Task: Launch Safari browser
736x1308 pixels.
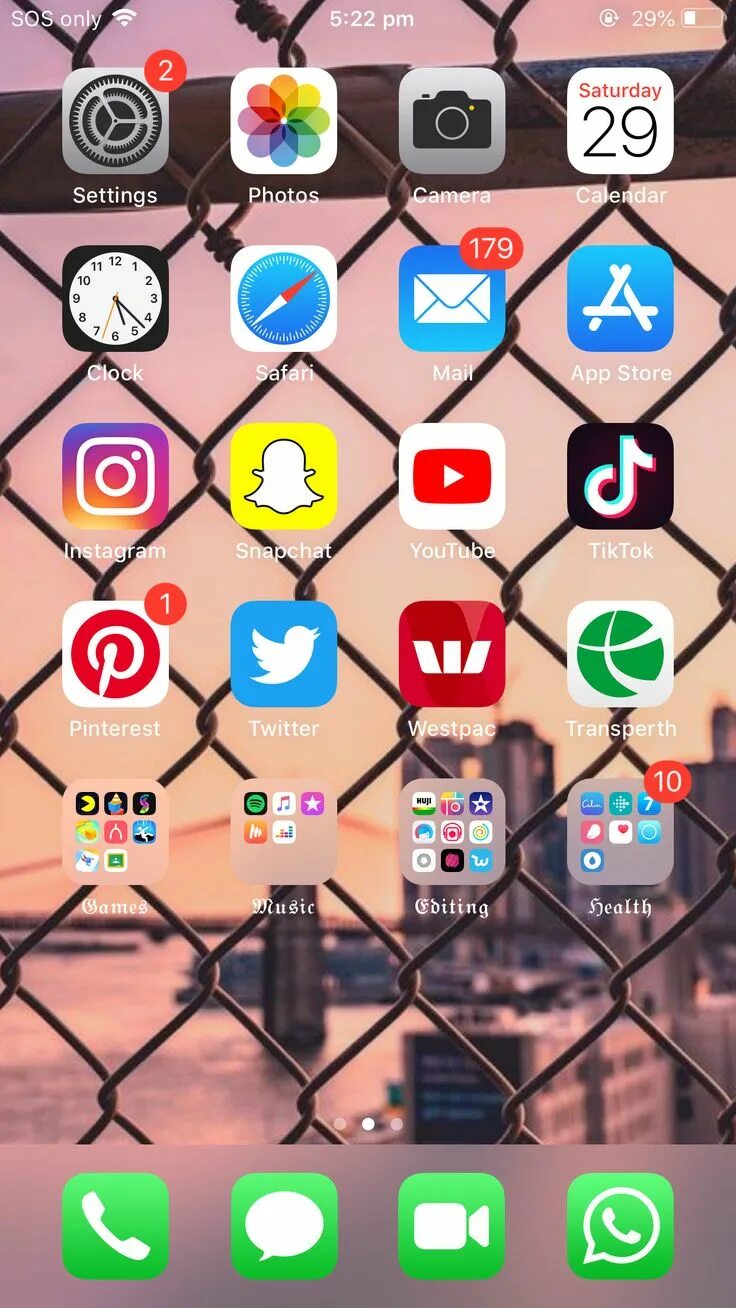Action: click(x=284, y=299)
